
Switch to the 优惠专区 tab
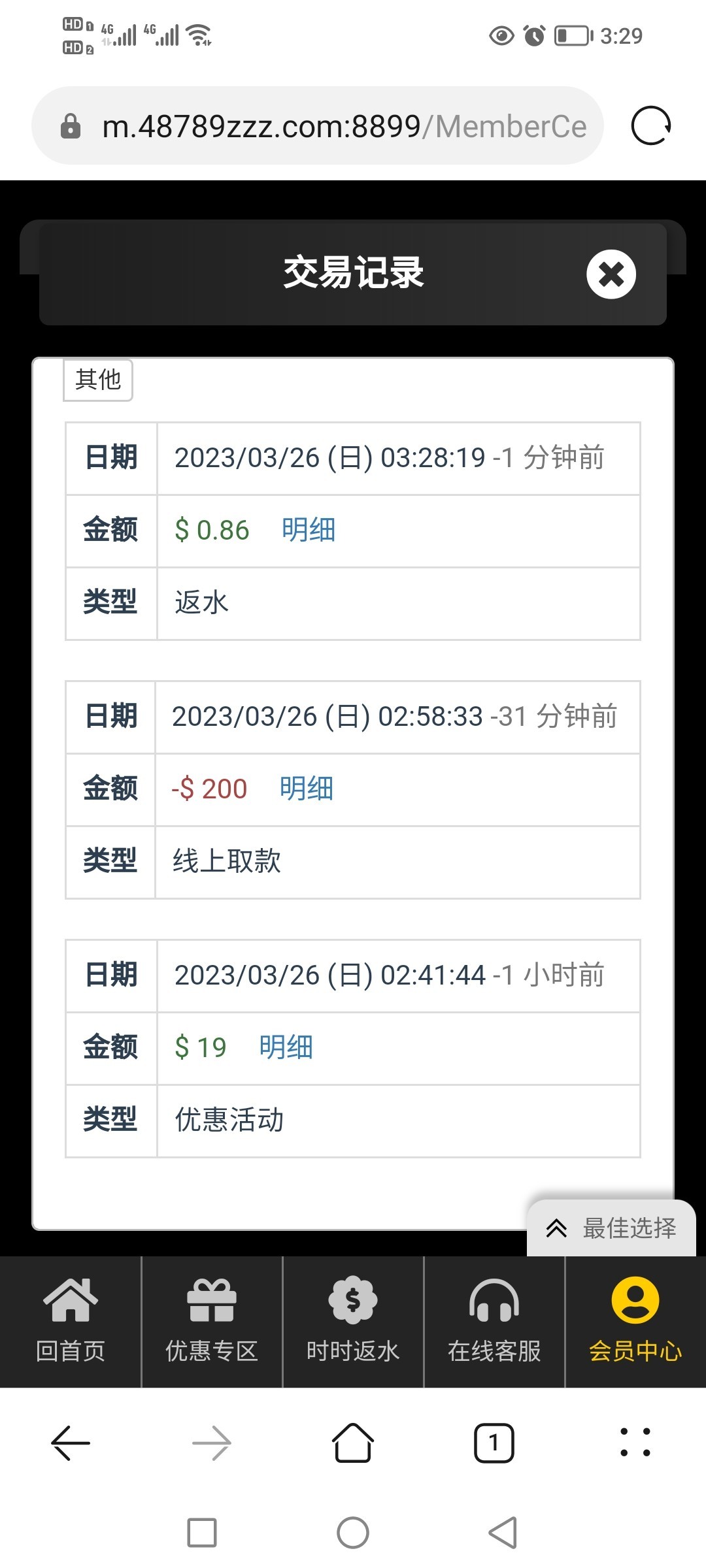(x=212, y=1321)
